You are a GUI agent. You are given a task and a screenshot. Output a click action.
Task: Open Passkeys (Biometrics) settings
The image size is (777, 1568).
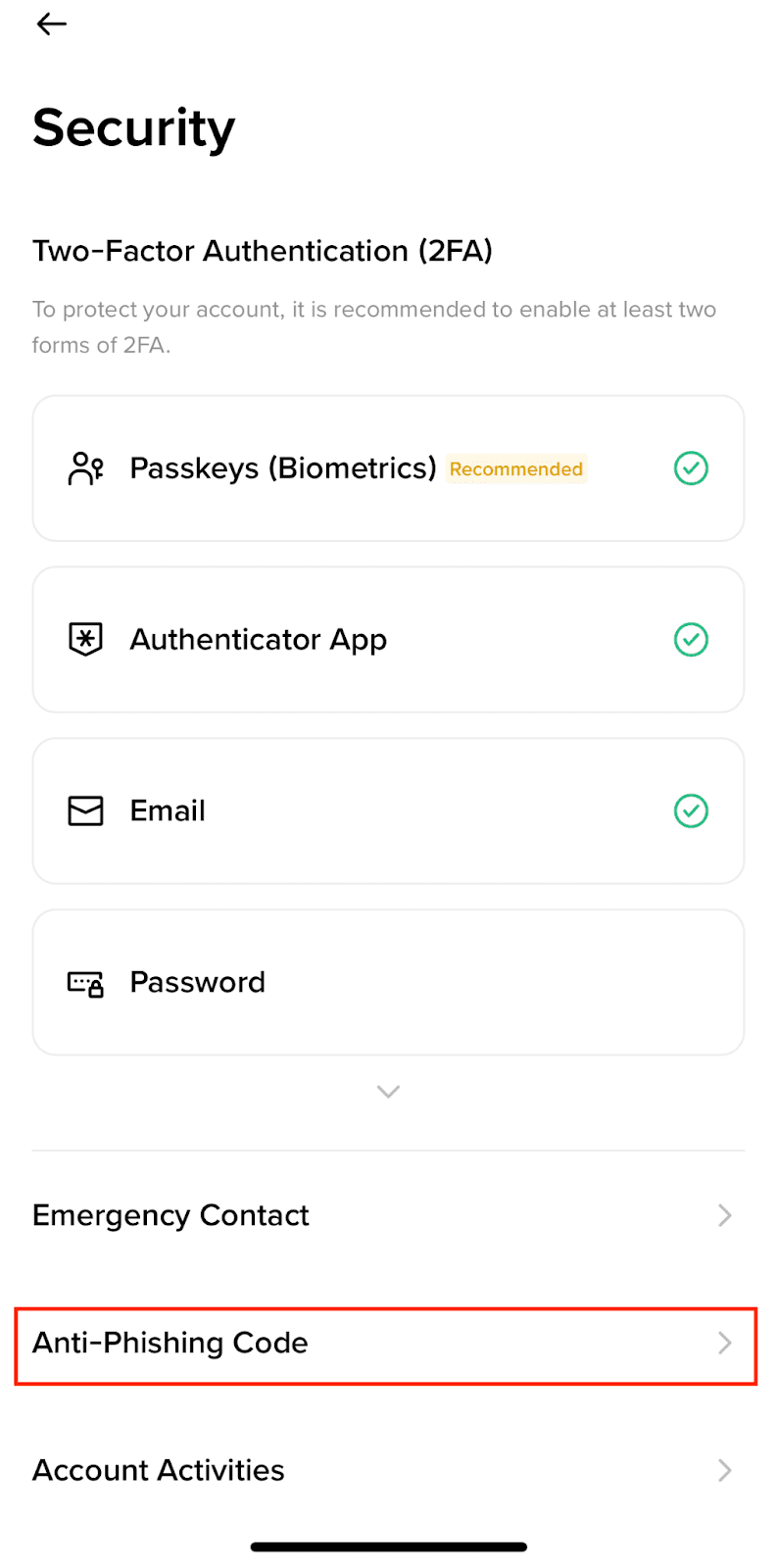(x=387, y=468)
